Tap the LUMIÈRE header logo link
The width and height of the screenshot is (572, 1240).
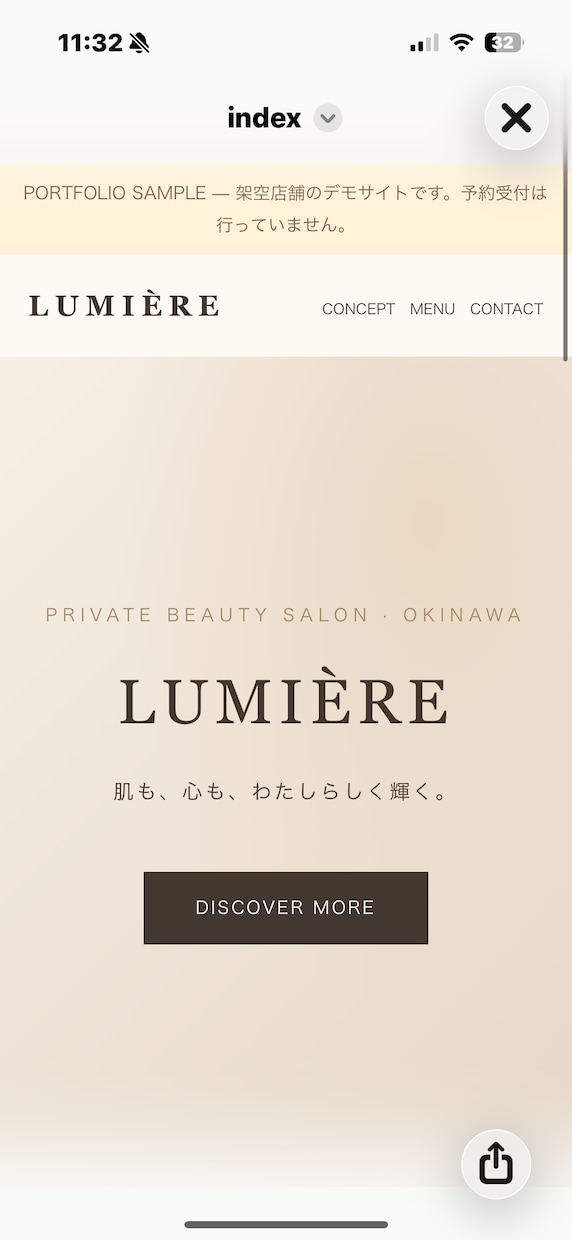pyautogui.click(x=124, y=304)
